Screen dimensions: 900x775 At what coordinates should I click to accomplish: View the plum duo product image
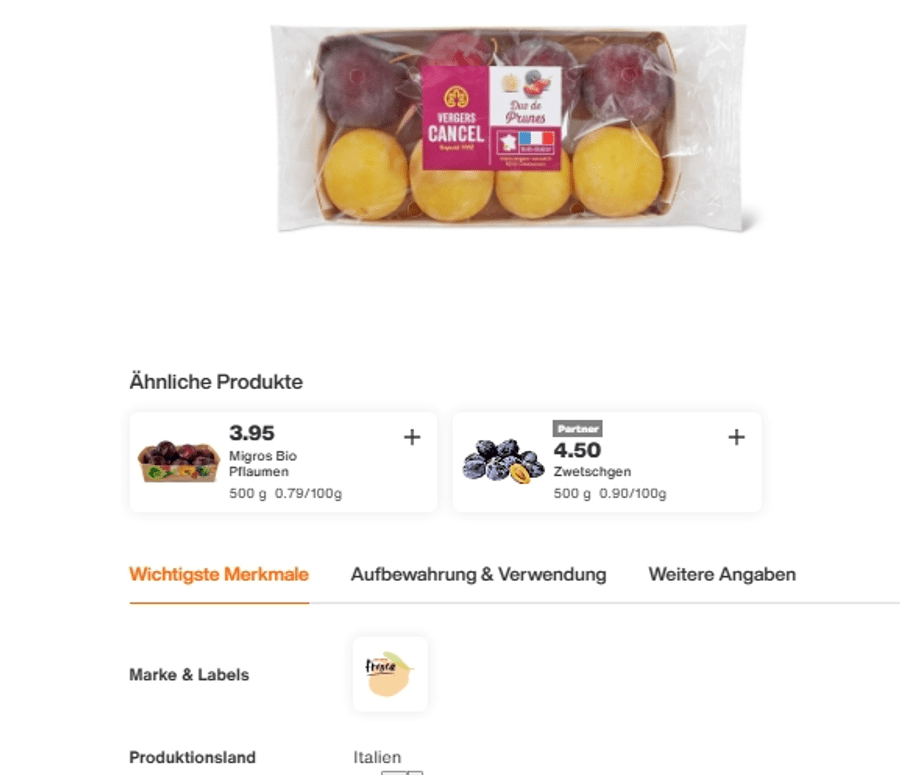pos(509,128)
